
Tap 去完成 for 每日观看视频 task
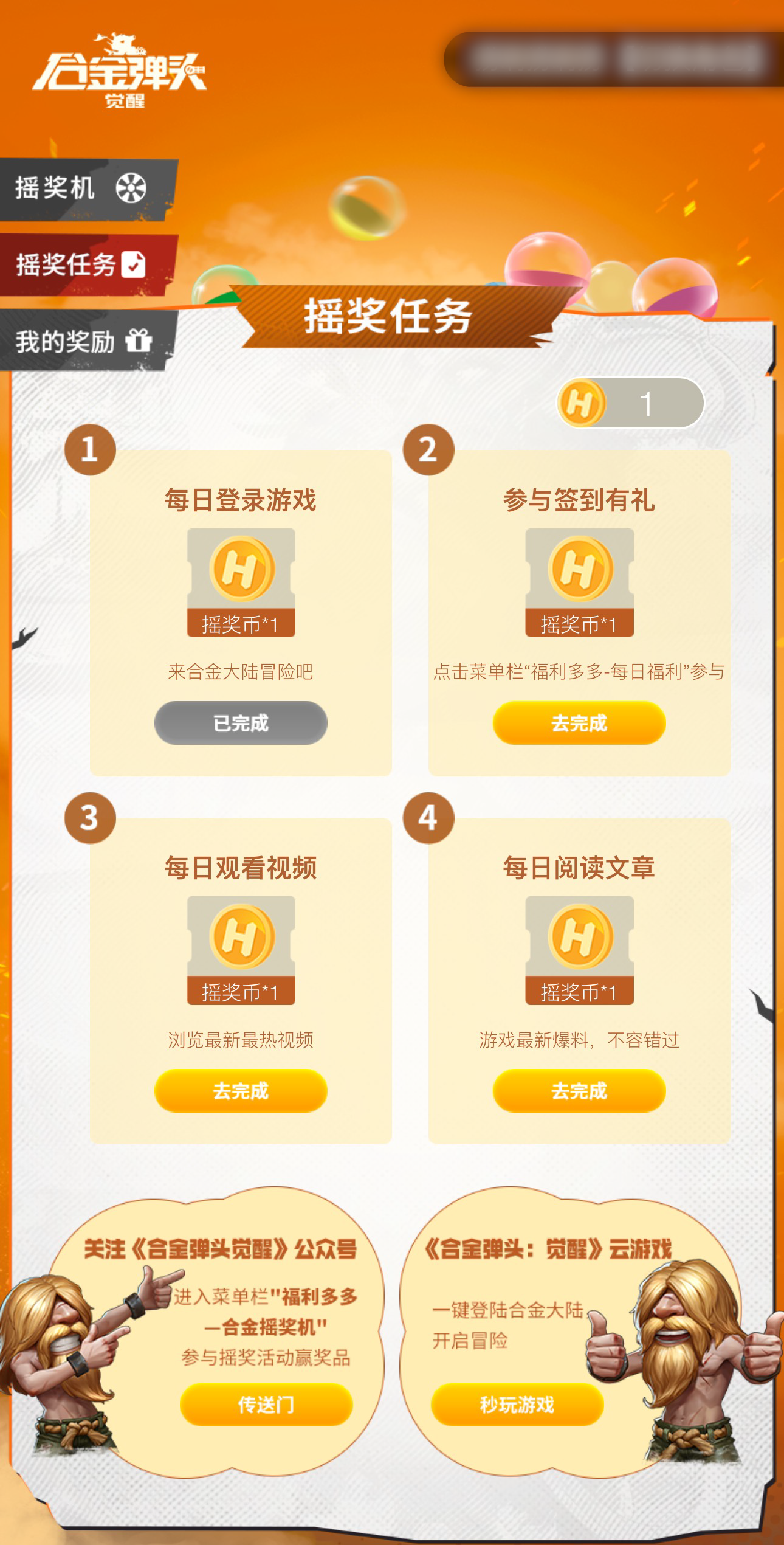(x=241, y=1091)
